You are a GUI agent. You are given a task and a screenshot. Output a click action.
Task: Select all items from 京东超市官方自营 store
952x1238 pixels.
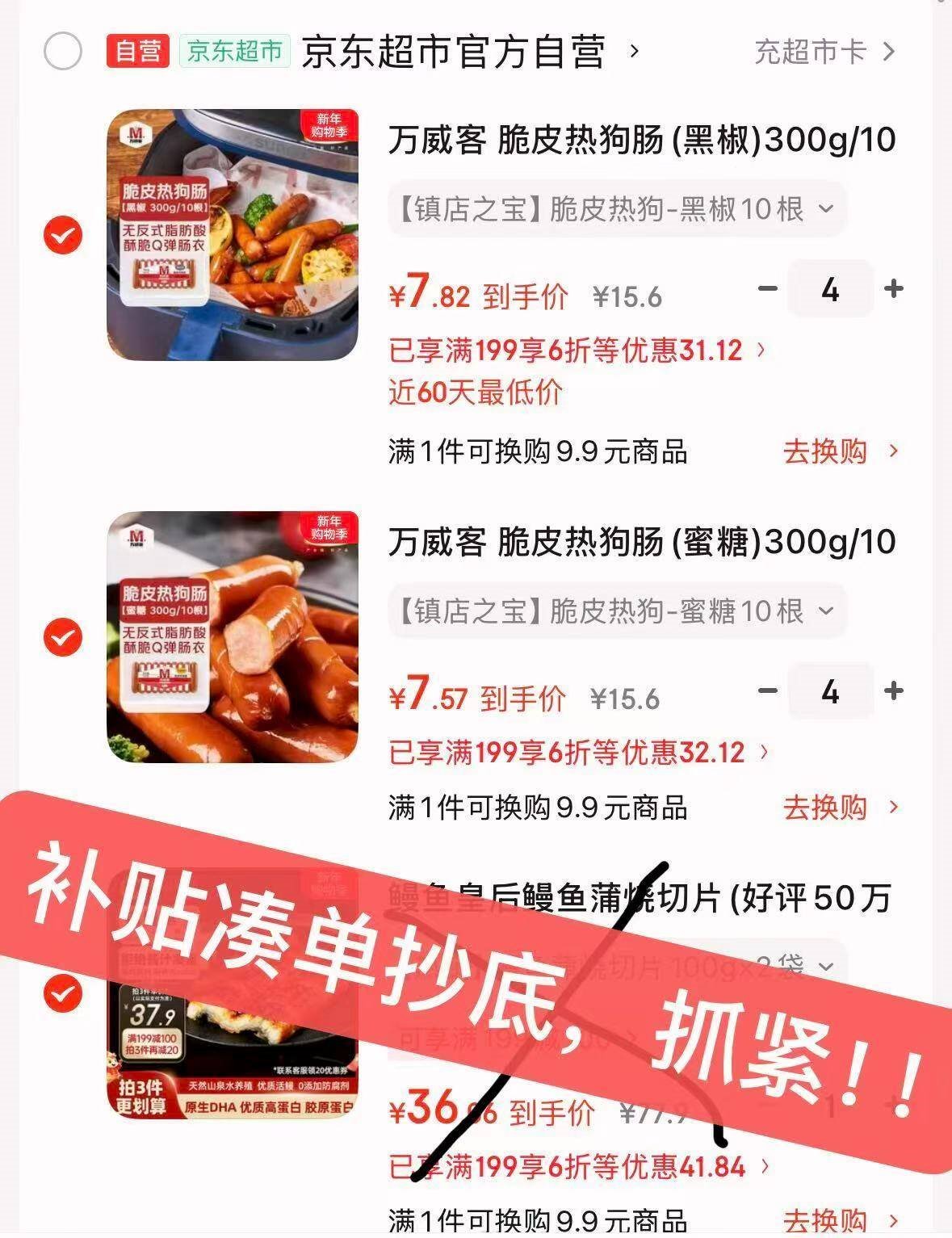coord(62,52)
